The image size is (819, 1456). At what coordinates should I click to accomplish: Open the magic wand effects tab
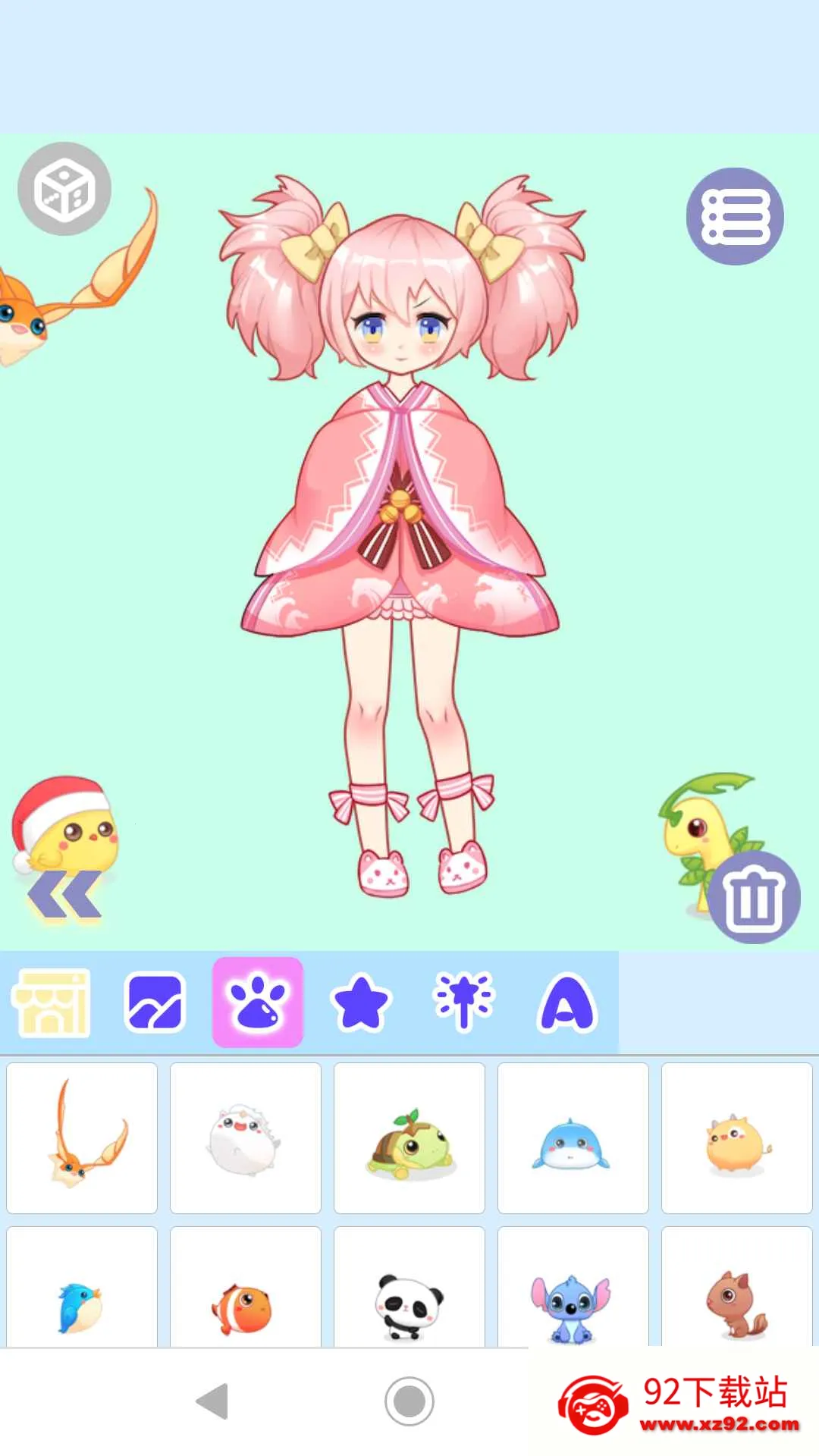[x=463, y=1002]
